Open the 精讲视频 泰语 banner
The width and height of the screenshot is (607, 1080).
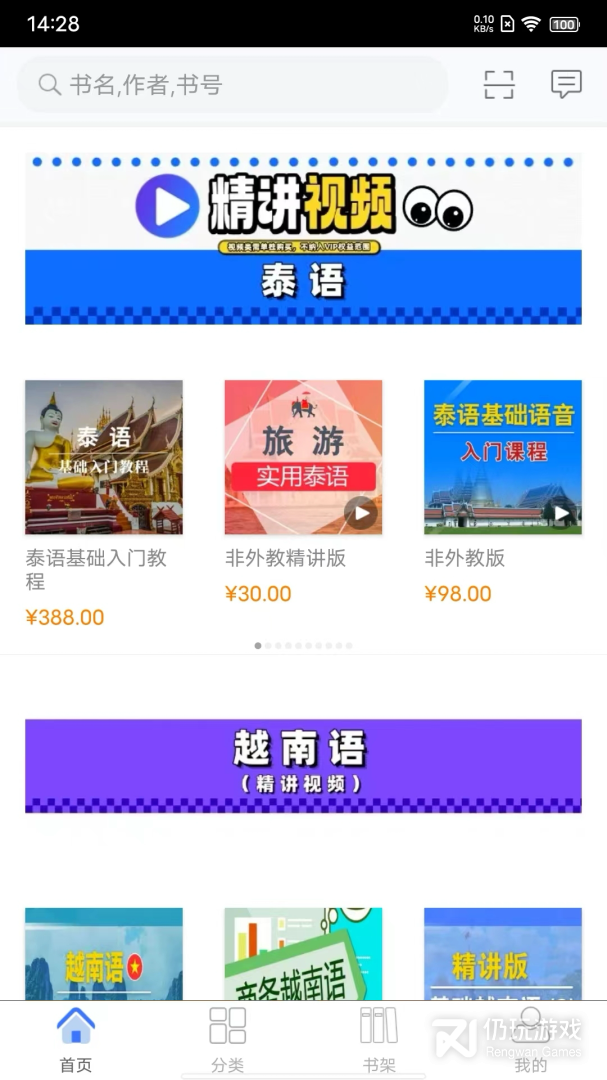click(303, 238)
